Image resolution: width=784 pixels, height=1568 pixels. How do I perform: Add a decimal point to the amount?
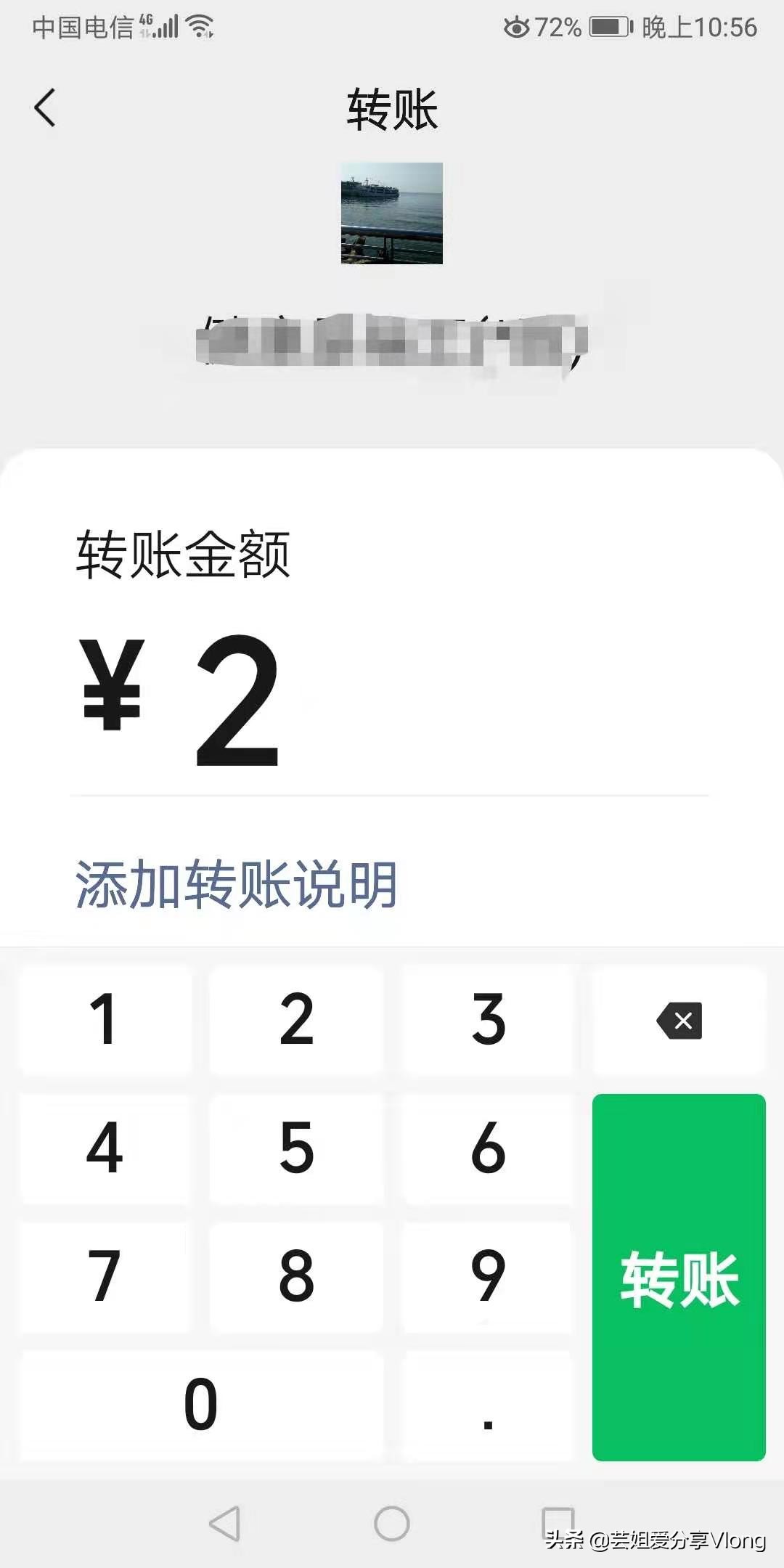coord(488,1405)
